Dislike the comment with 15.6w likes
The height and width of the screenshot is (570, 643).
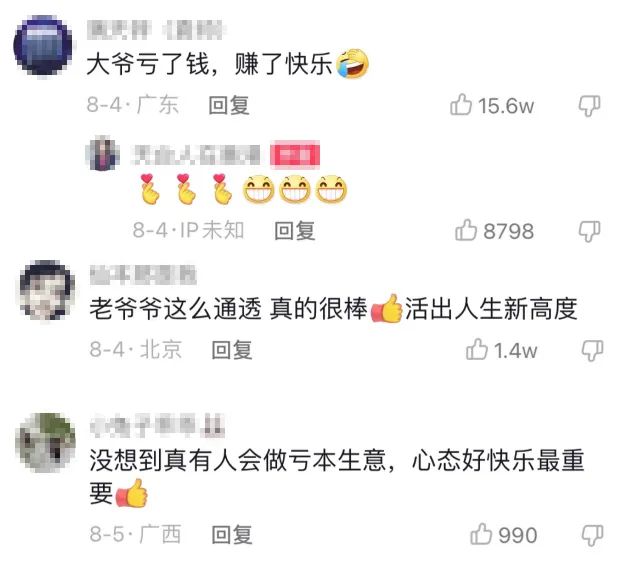coord(591,105)
